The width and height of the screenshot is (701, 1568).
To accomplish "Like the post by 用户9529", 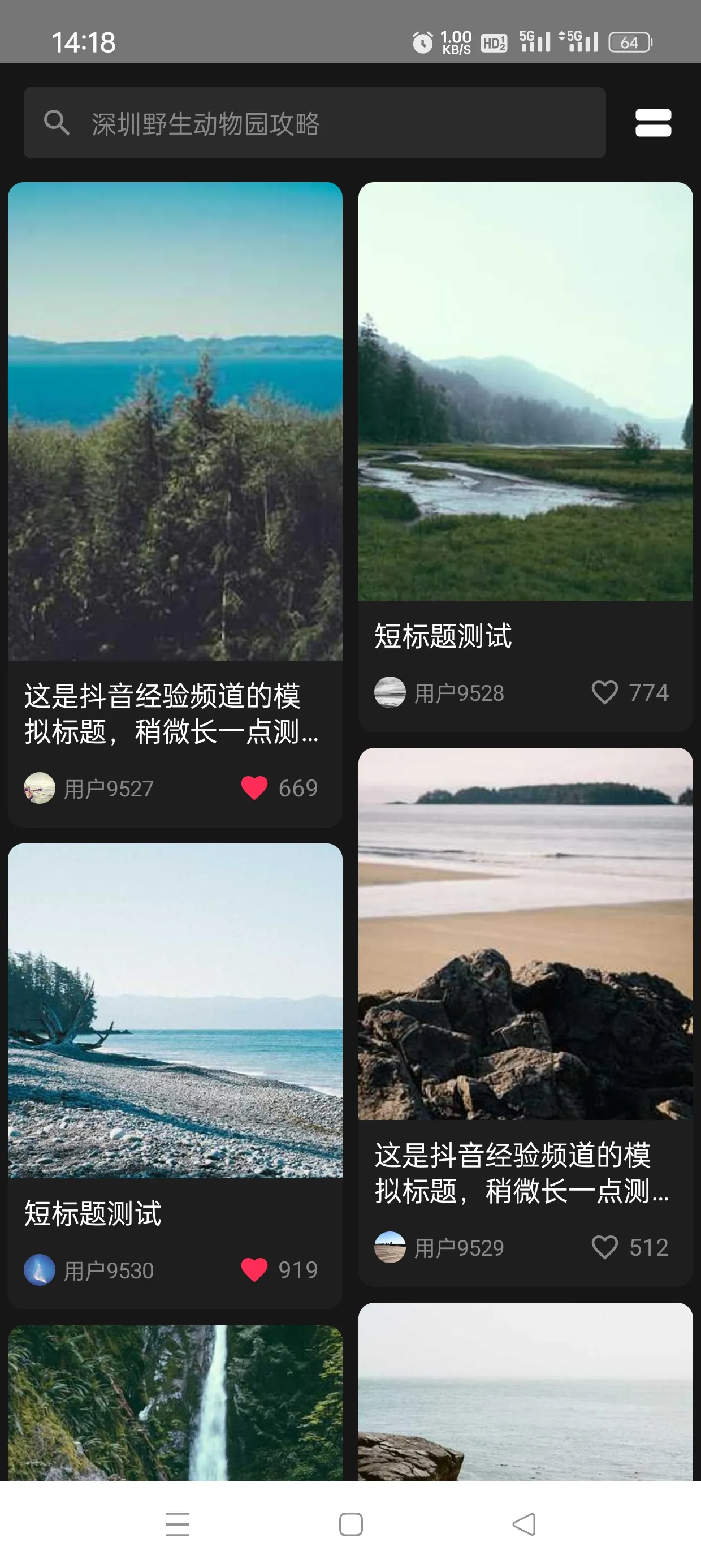I will [605, 1247].
